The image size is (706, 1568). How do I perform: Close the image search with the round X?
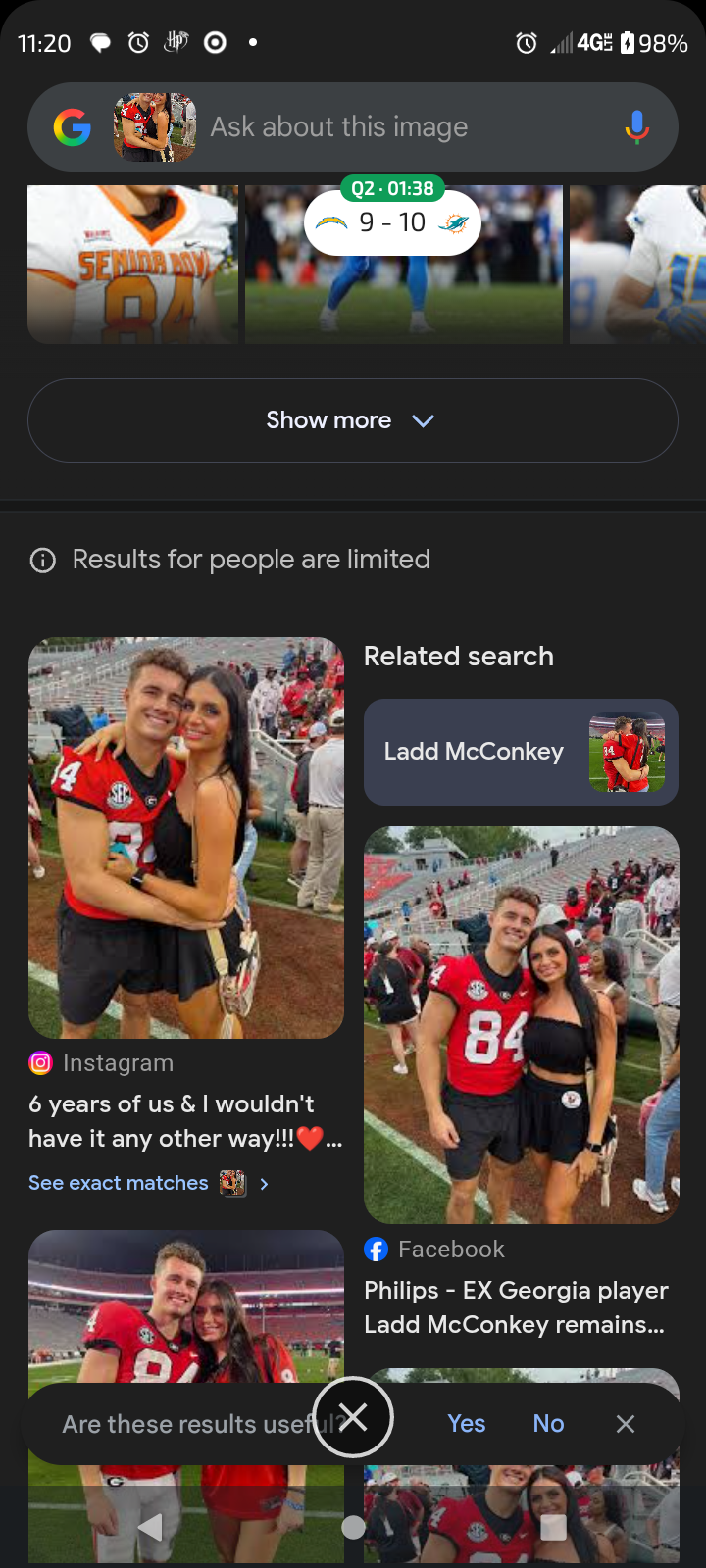click(x=353, y=1417)
